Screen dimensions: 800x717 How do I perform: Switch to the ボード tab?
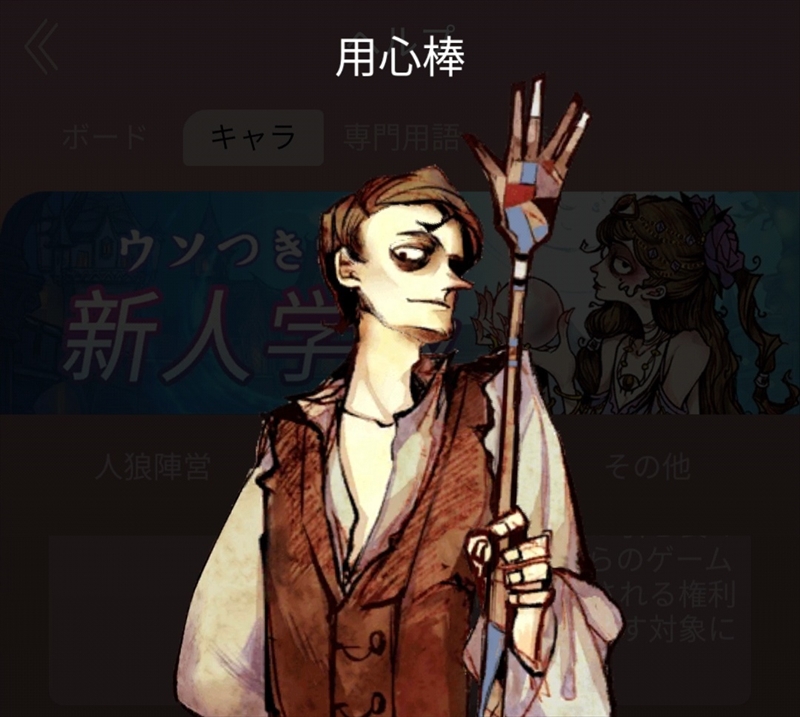(x=105, y=137)
